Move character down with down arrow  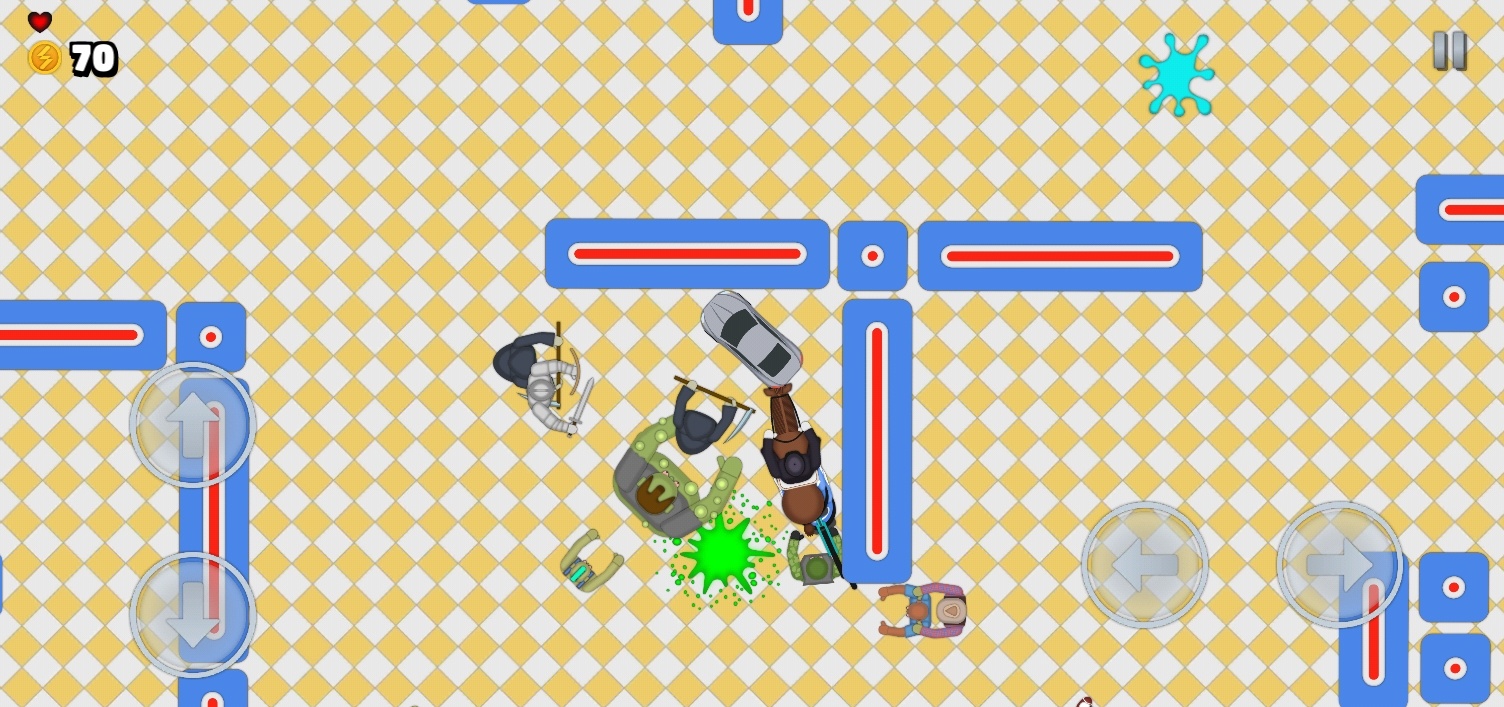[x=193, y=614]
